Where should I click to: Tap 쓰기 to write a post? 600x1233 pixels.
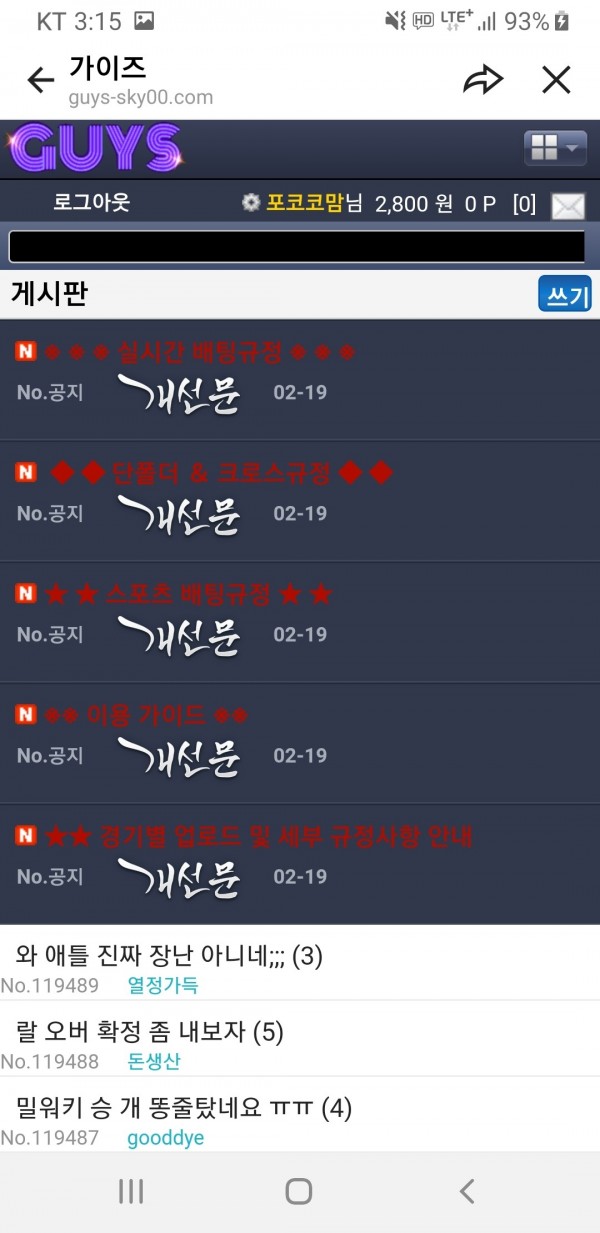(x=564, y=295)
